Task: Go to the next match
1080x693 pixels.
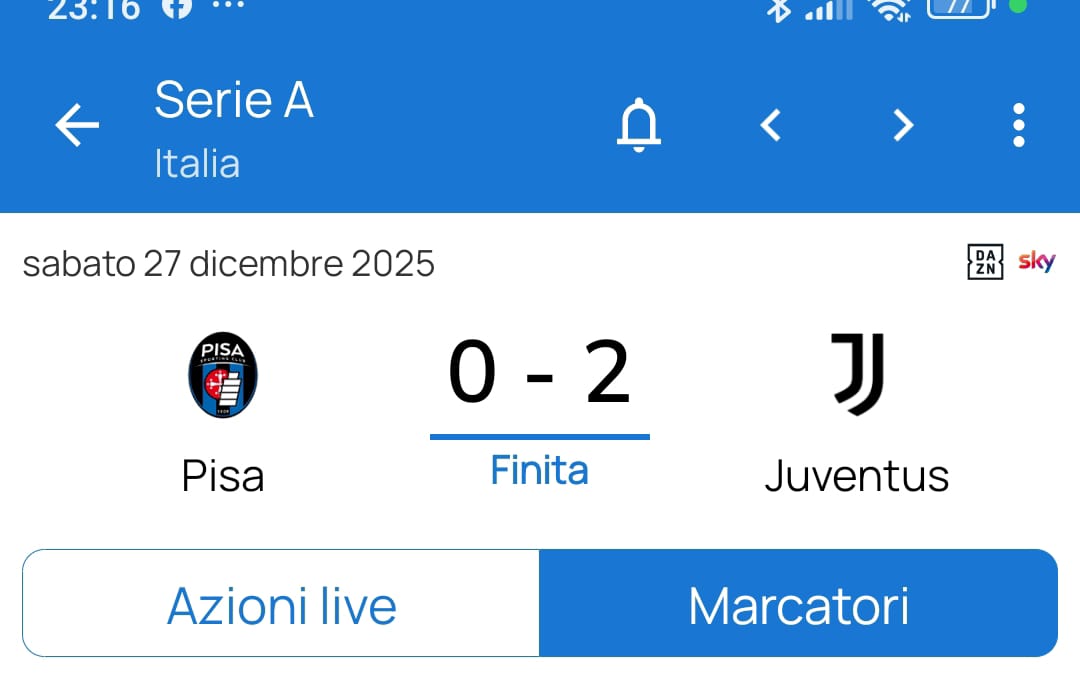Action: pyautogui.click(x=903, y=125)
